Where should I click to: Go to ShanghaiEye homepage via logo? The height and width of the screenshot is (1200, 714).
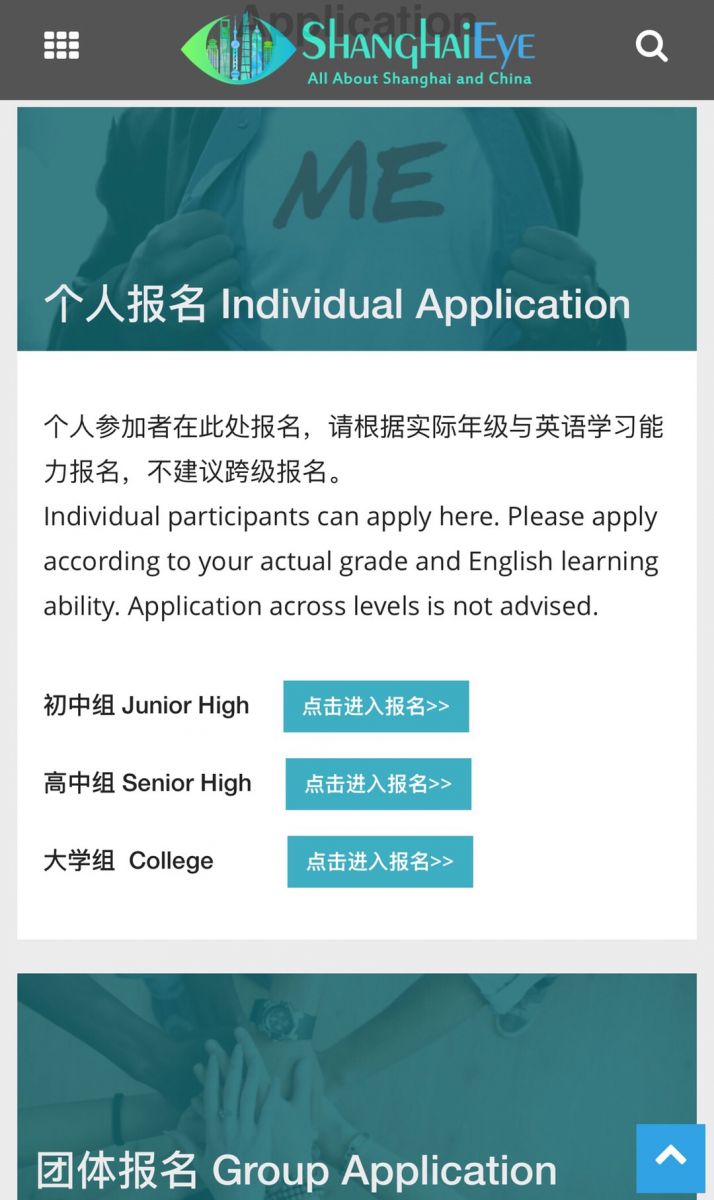358,50
